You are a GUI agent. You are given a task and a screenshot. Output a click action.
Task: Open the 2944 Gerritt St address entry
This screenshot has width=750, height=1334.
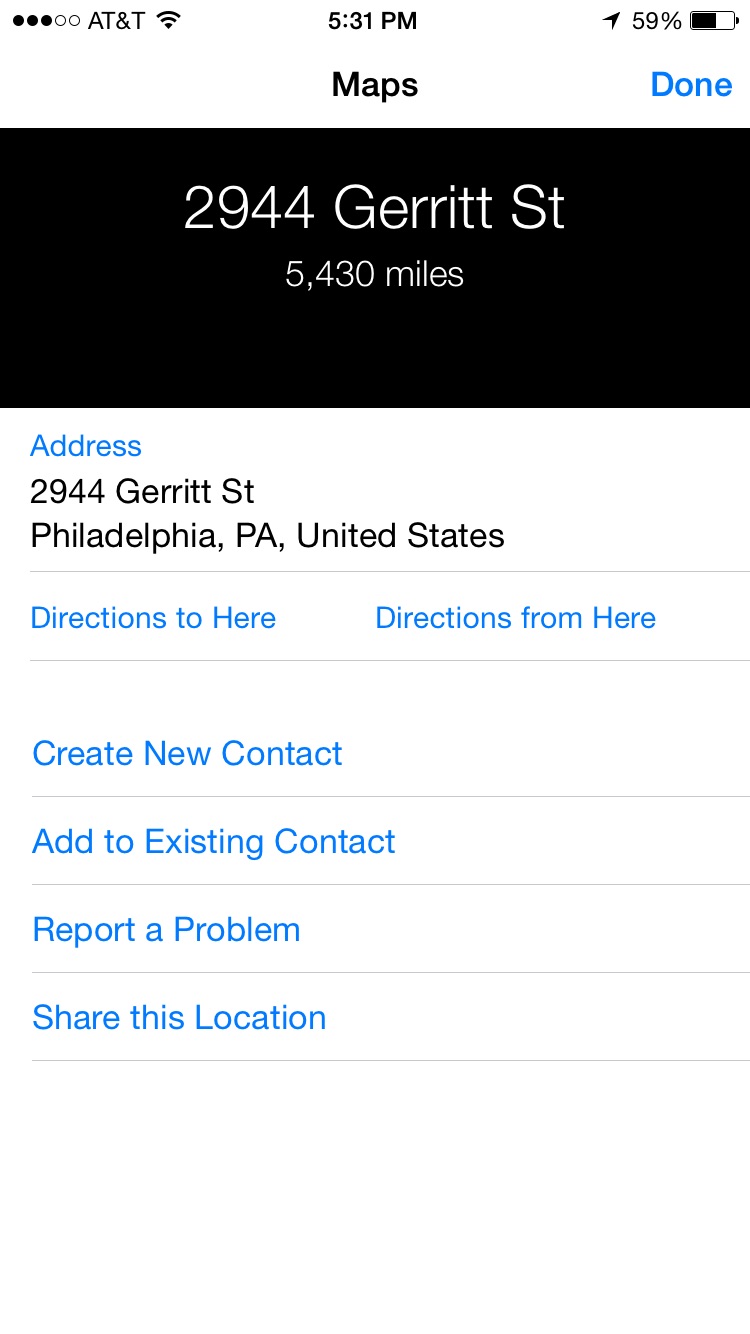(375, 491)
